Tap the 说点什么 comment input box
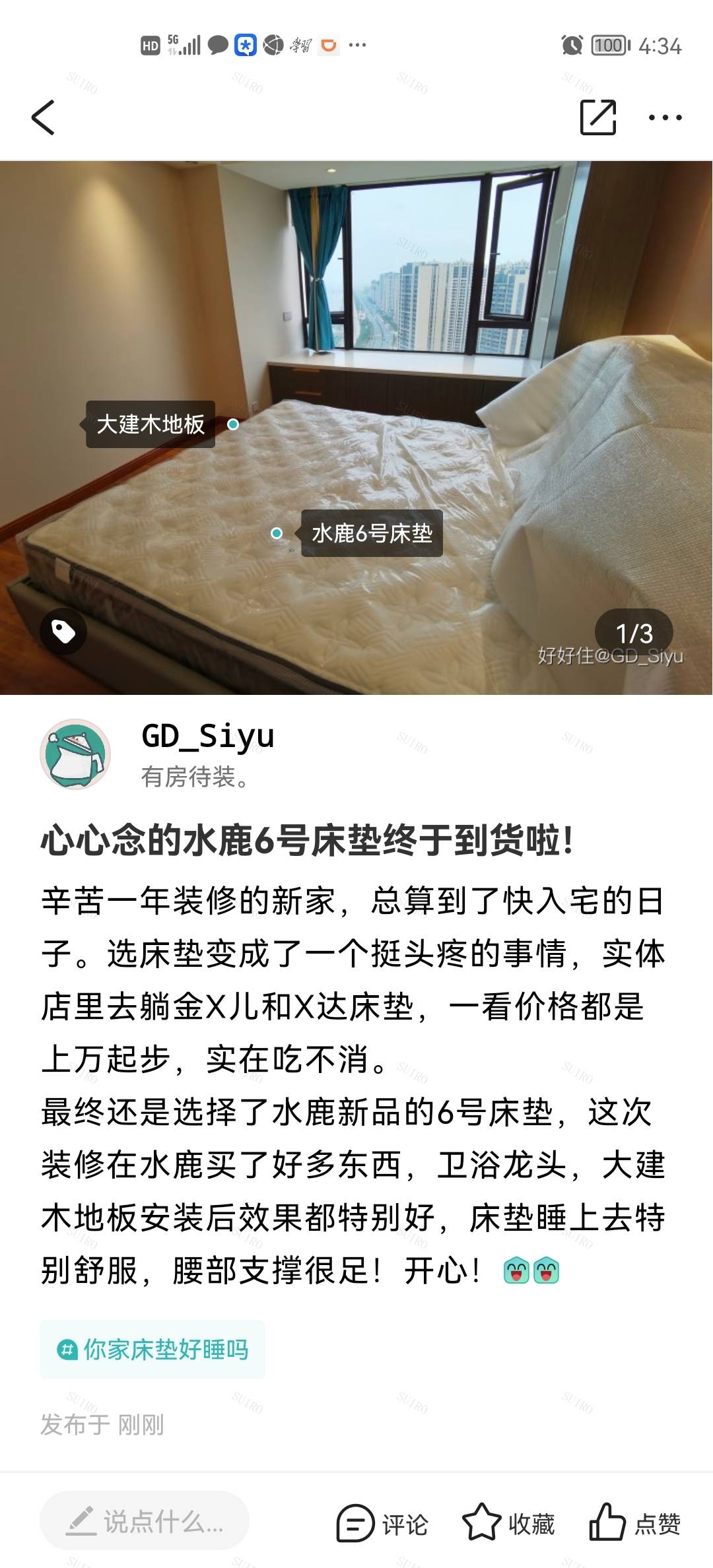The height and width of the screenshot is (1568, 713). tap(145, 1522)
